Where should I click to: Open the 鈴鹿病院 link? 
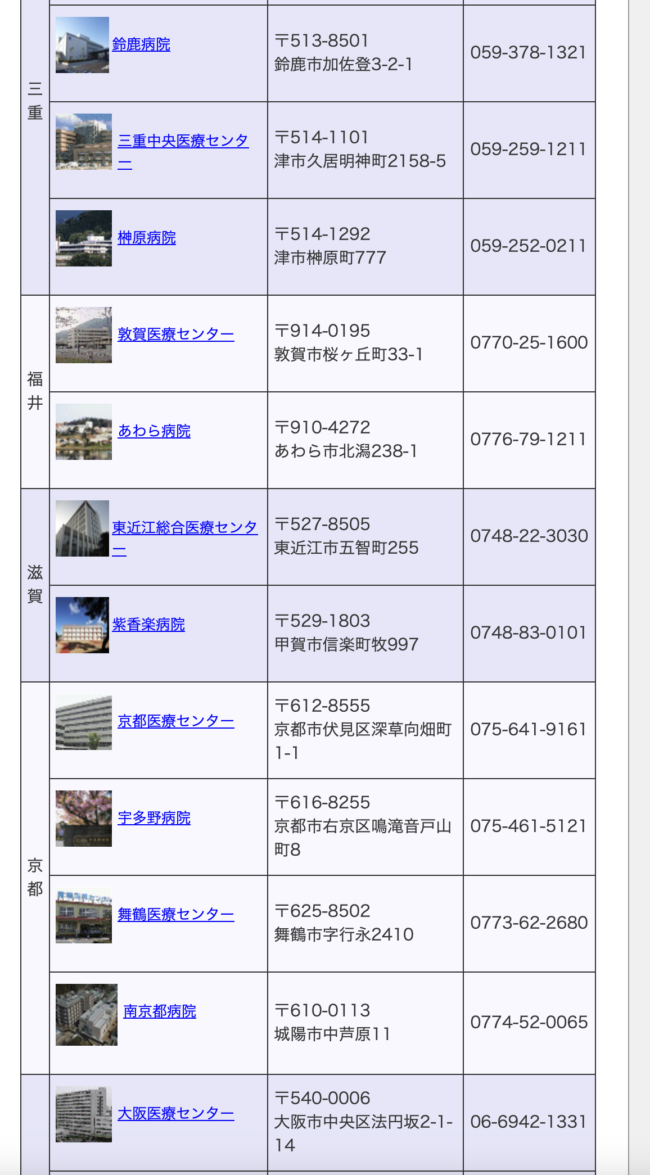click(141, 44)
